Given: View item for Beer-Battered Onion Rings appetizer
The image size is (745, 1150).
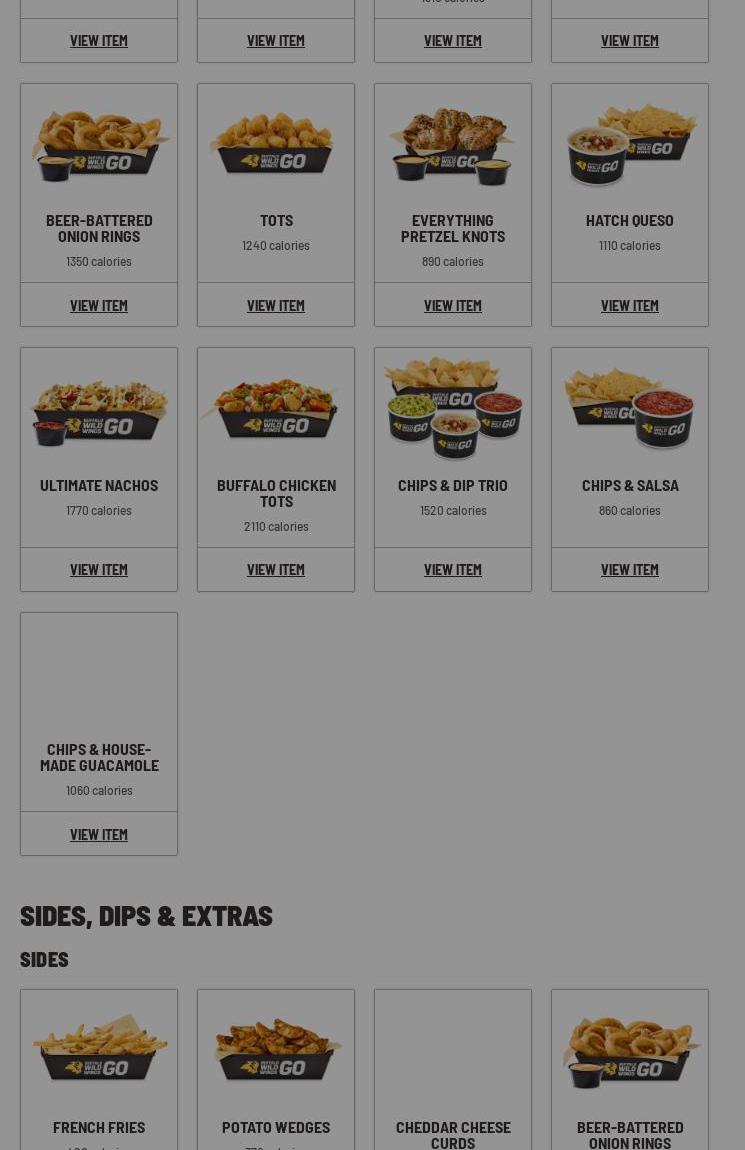Looking at the screenshot, I should [98, 305].
